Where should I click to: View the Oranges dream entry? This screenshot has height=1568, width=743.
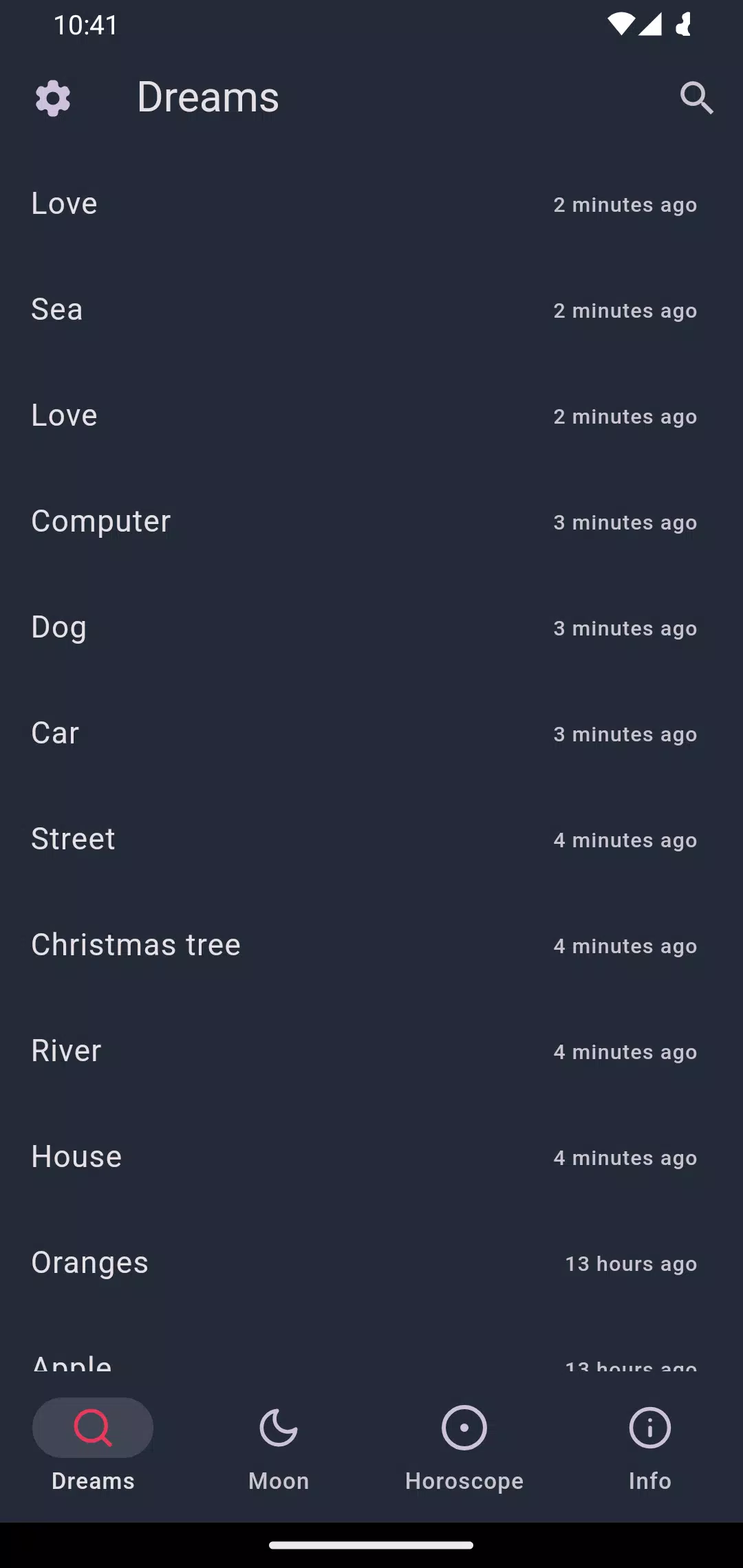[371, 1263]
